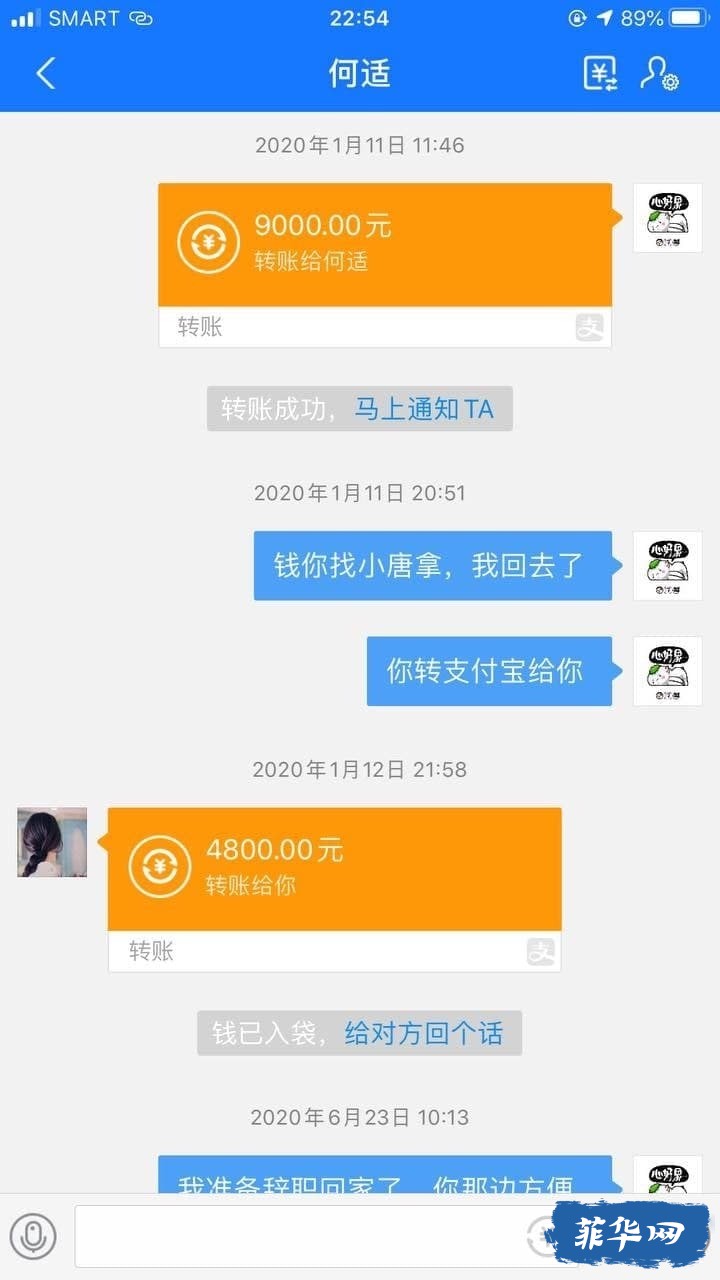Image resolution: width=720 pixels, height=1280 pixels.
Task: Open the 9000.00元 transfer card
Action: [x=385, y=245]
